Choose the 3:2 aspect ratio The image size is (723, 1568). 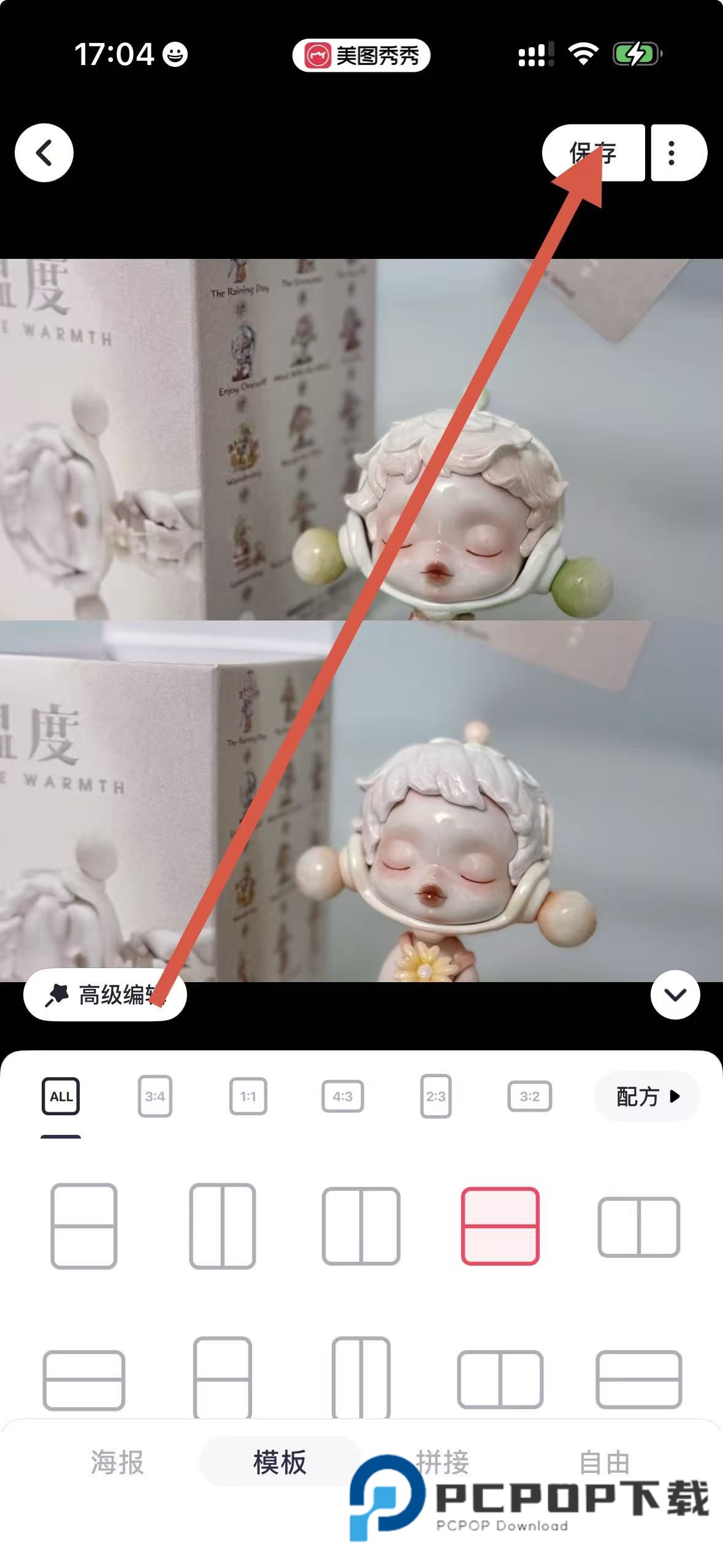(529, 1096)
